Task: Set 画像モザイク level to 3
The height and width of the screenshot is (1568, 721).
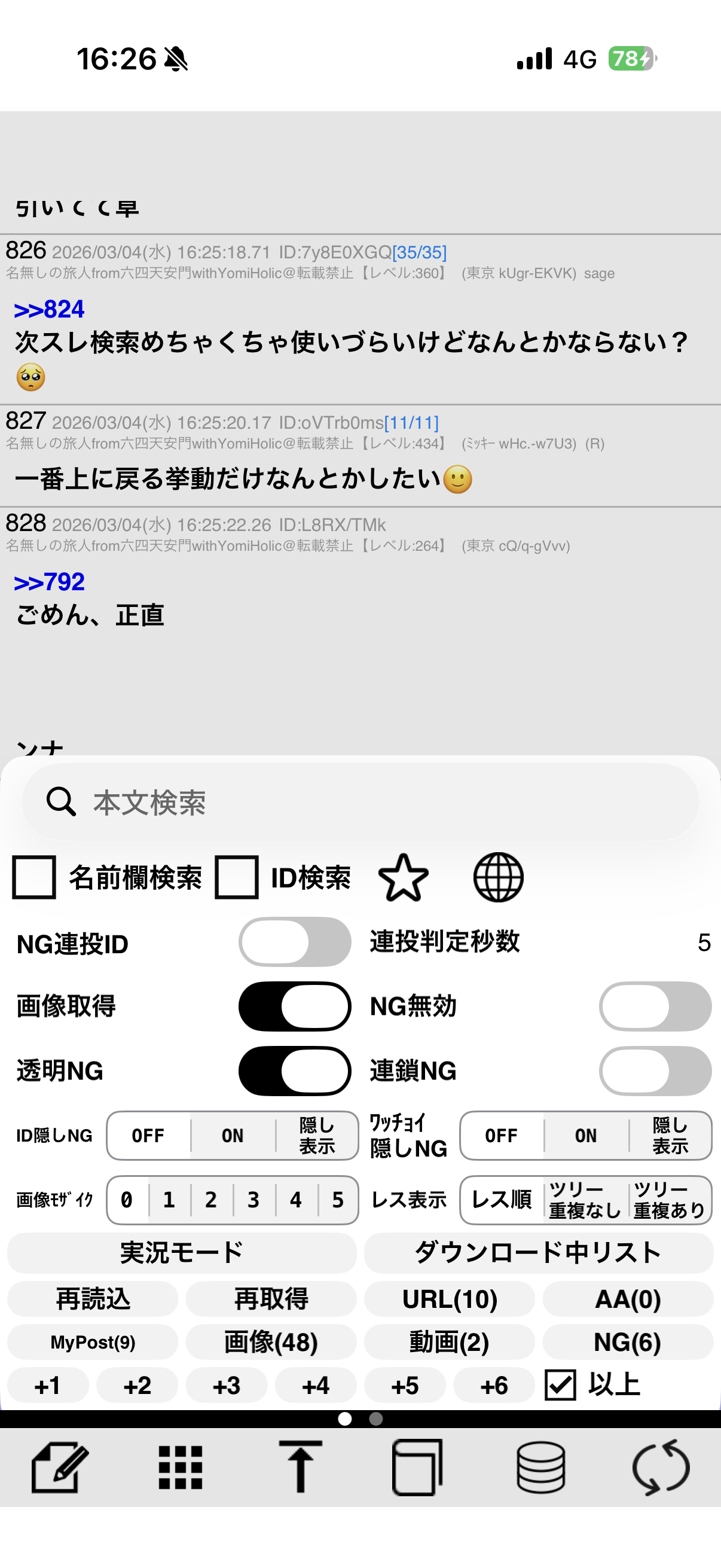Action: pyautogui.click(x=253, y=1200)
